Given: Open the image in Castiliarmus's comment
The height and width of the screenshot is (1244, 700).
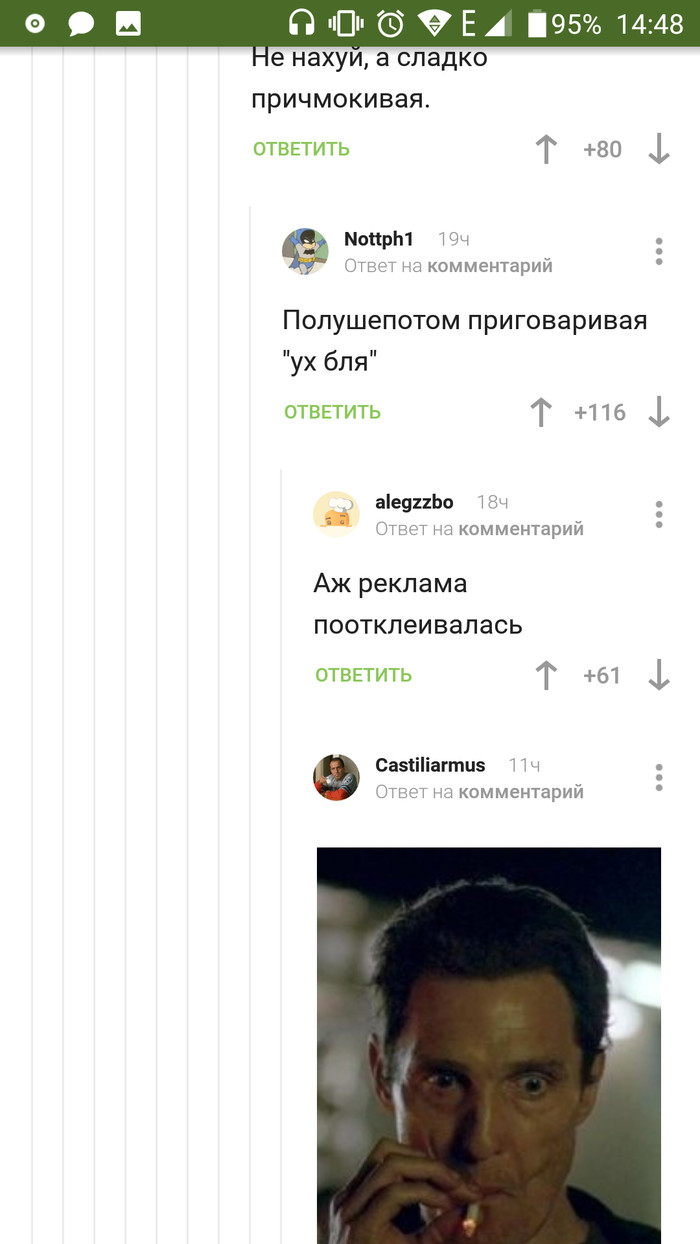Looking at the screenshot, I should pos(489,1045).
